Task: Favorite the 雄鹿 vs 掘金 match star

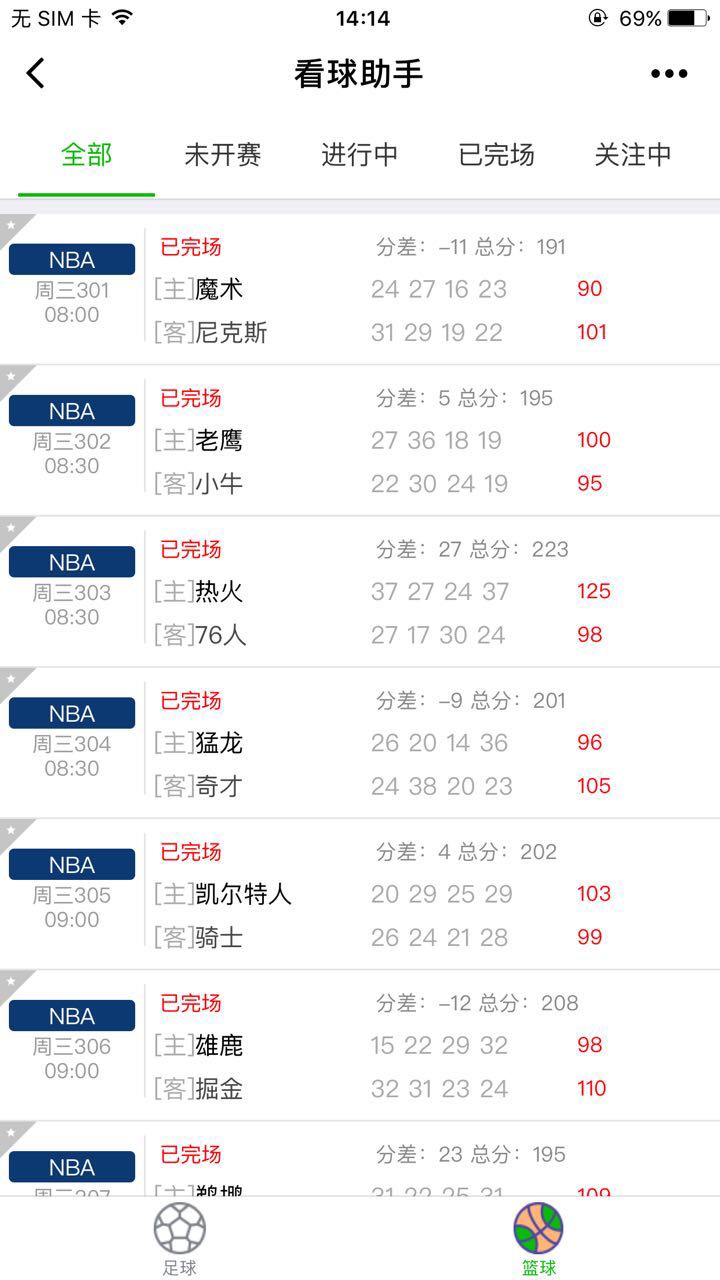Action: click(x=12, y=983)
